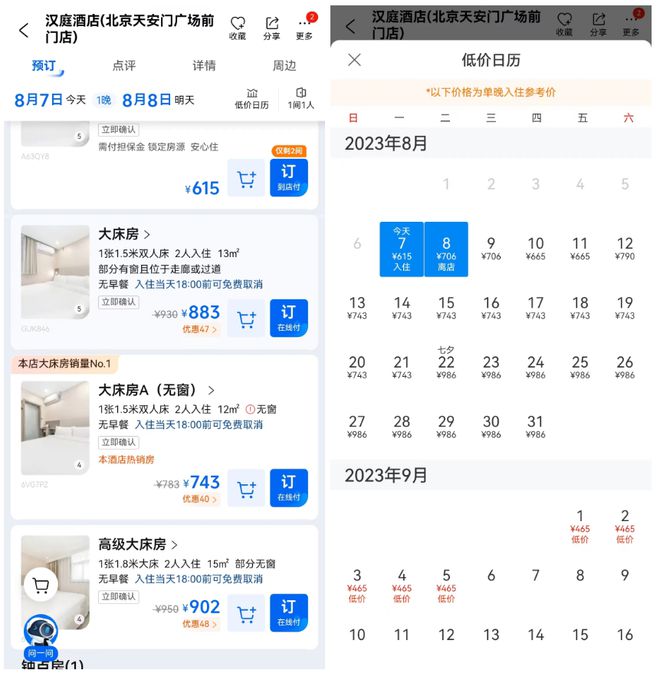Add the ¥883 大床房 to cart
Viewport: 660px width, 680px height.
pos(246,318)
